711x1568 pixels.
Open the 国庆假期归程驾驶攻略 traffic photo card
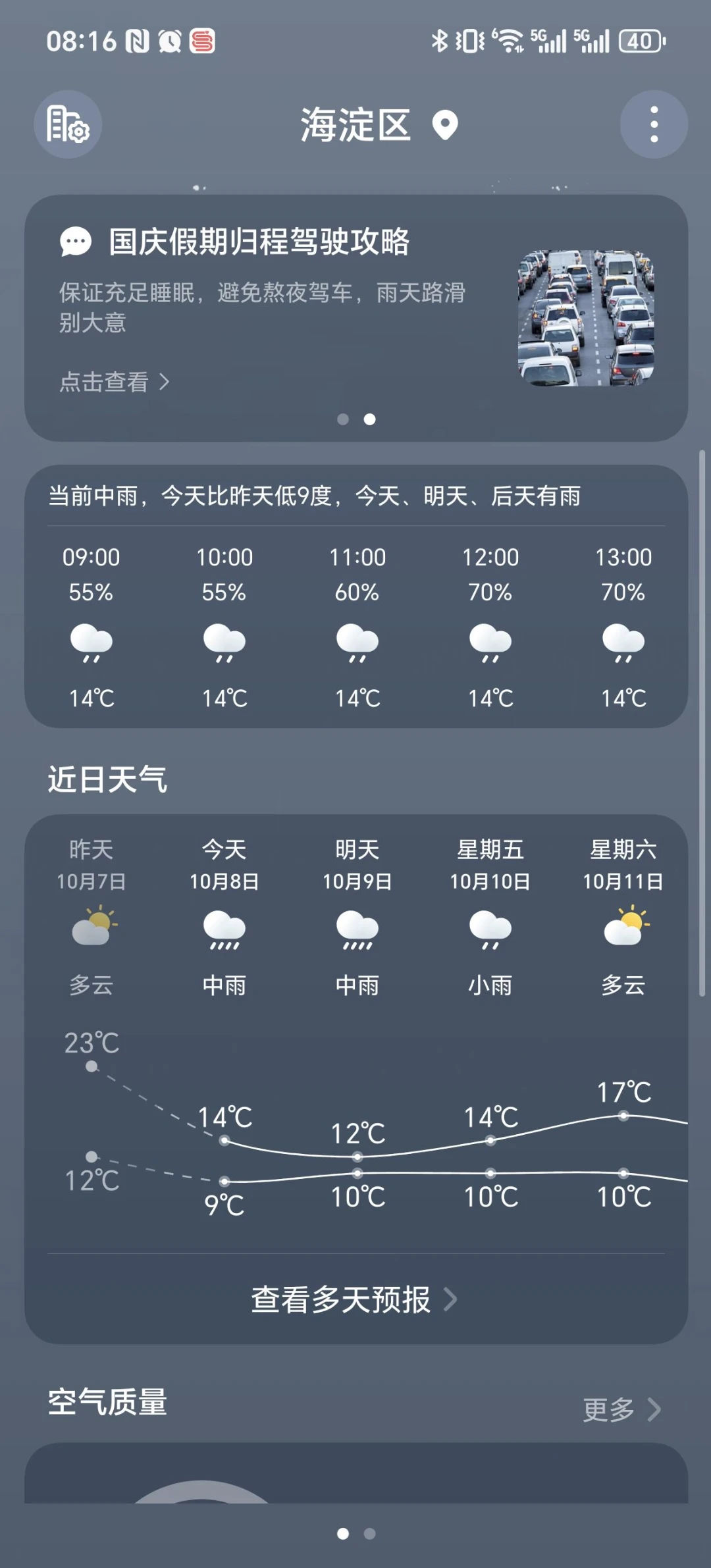(585, 318)
